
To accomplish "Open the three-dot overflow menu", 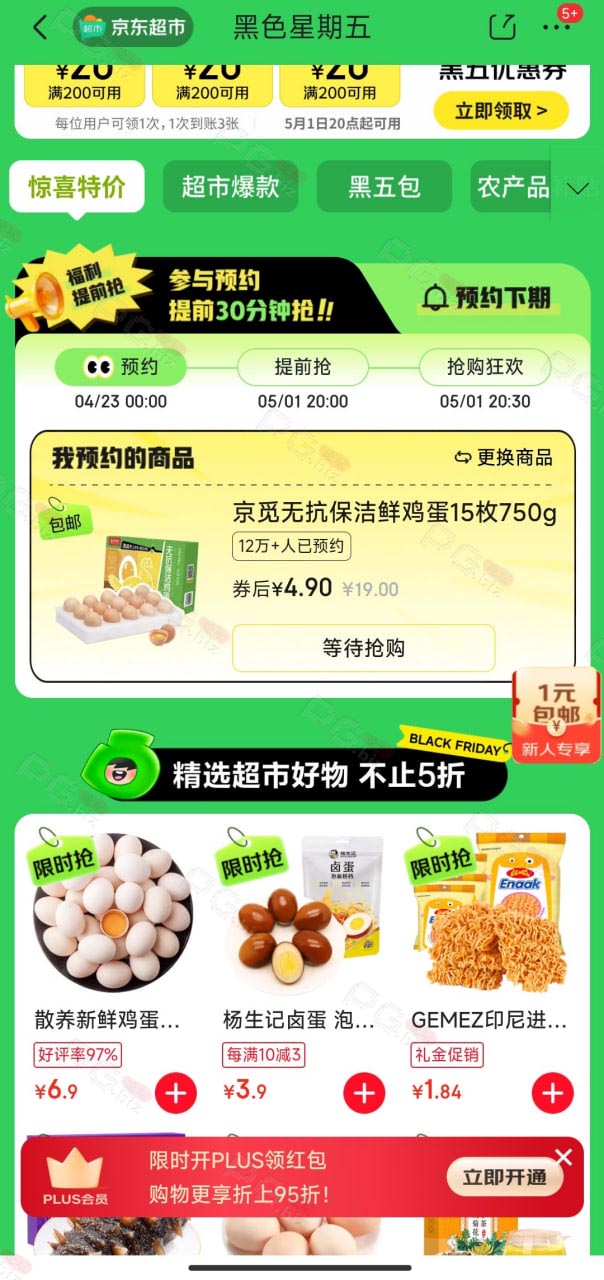I will [555, 27].
